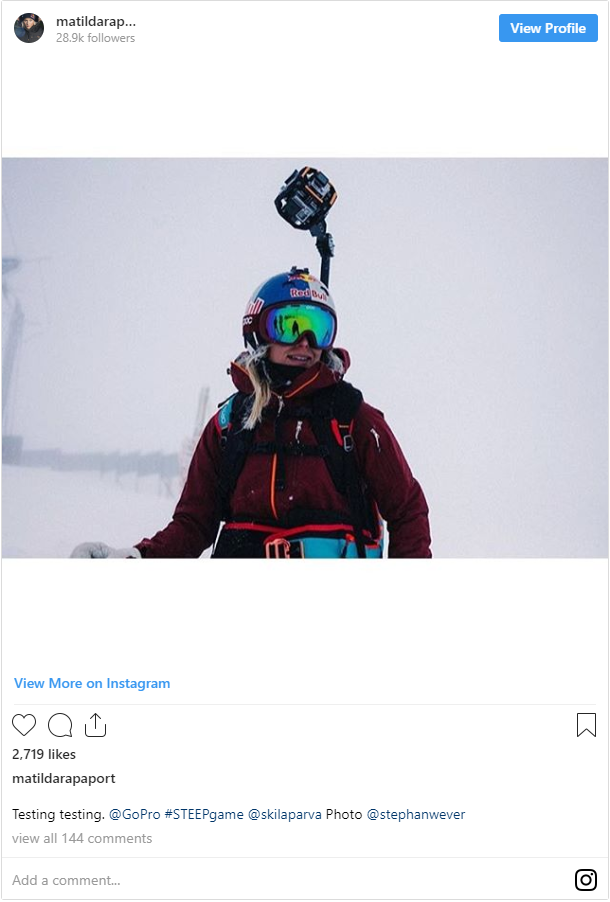Like this post with the heart icon
The height and width of the screenshot is (902, 610).
click(x=24, y=725)
